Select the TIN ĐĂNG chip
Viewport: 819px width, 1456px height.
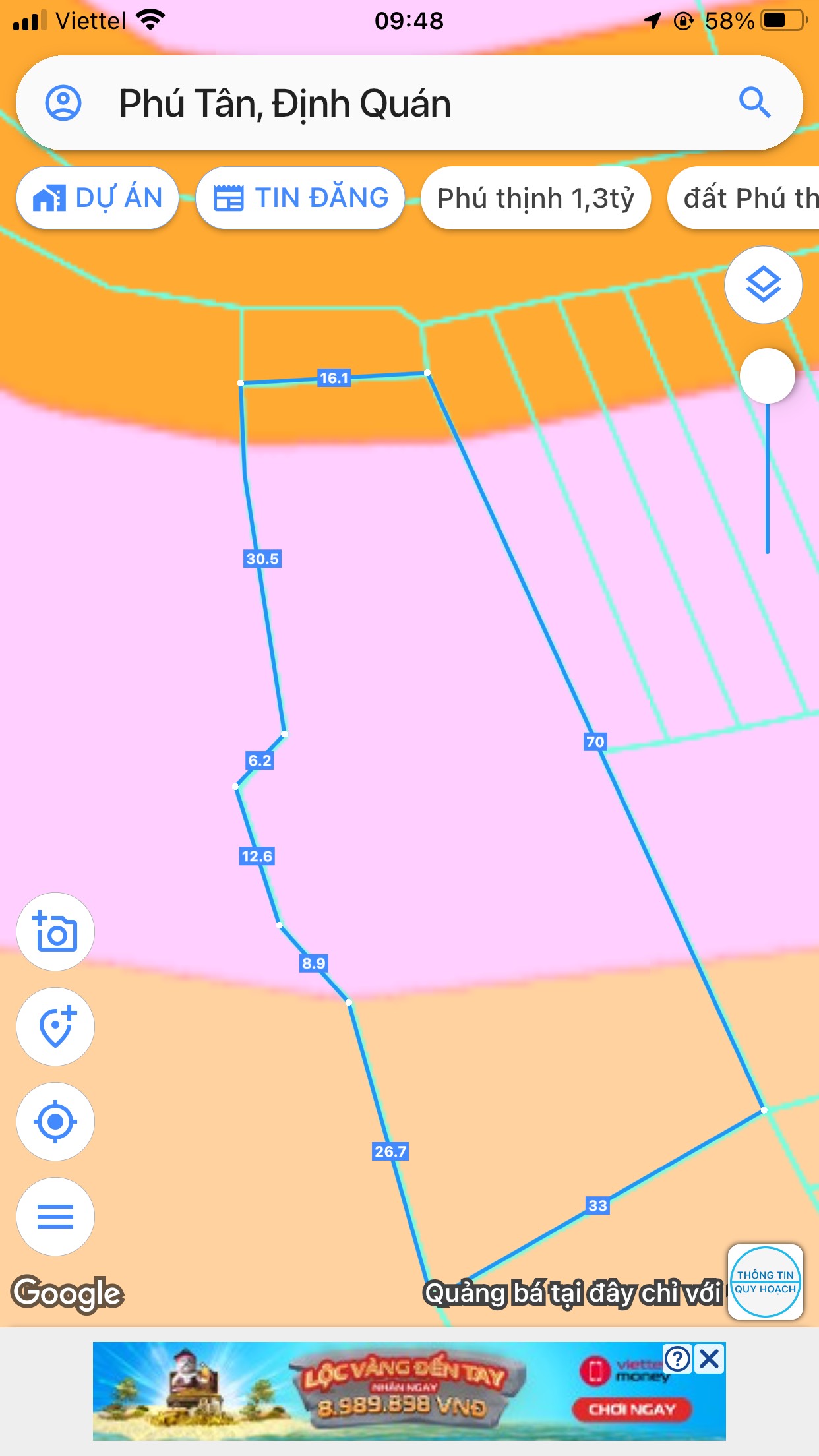[301, 198]
